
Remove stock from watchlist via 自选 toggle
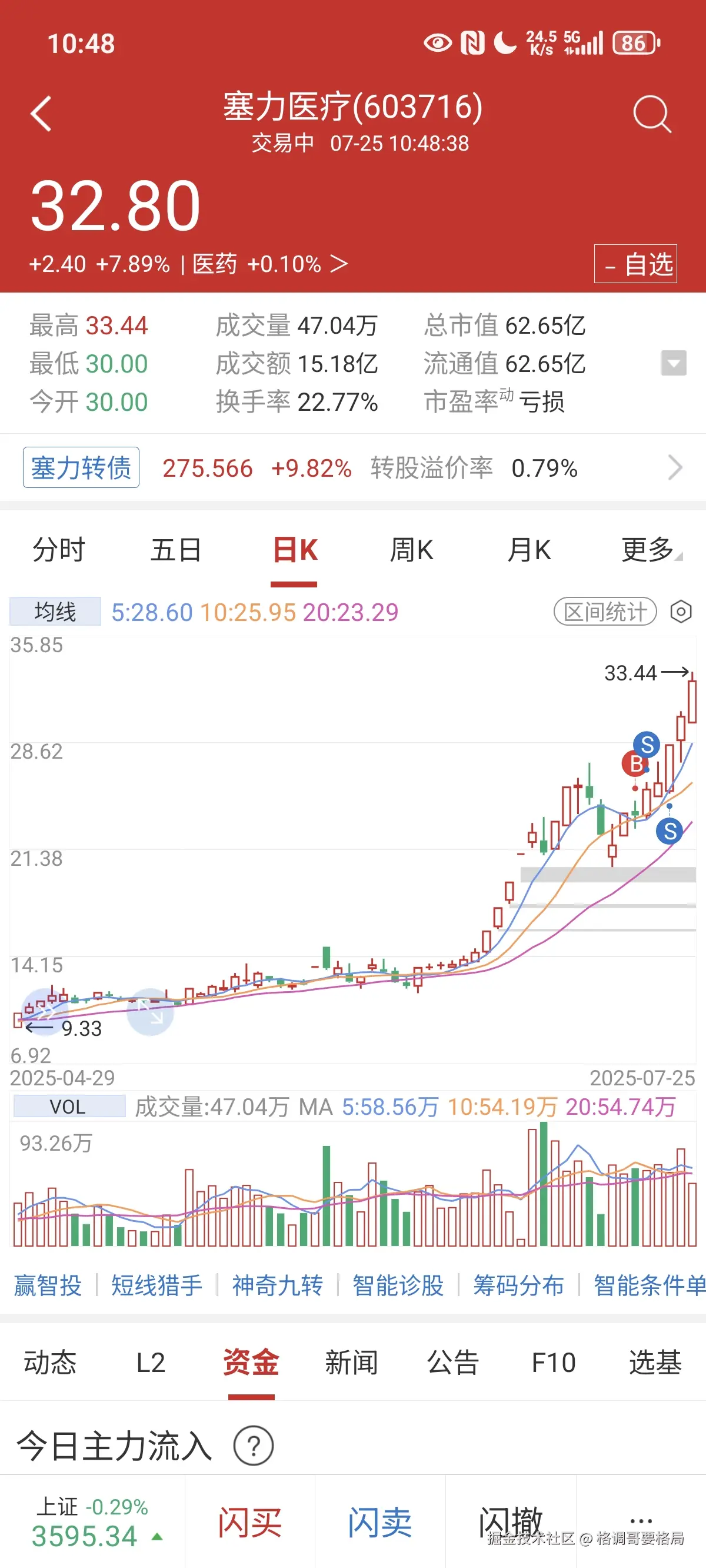[635, 264]
